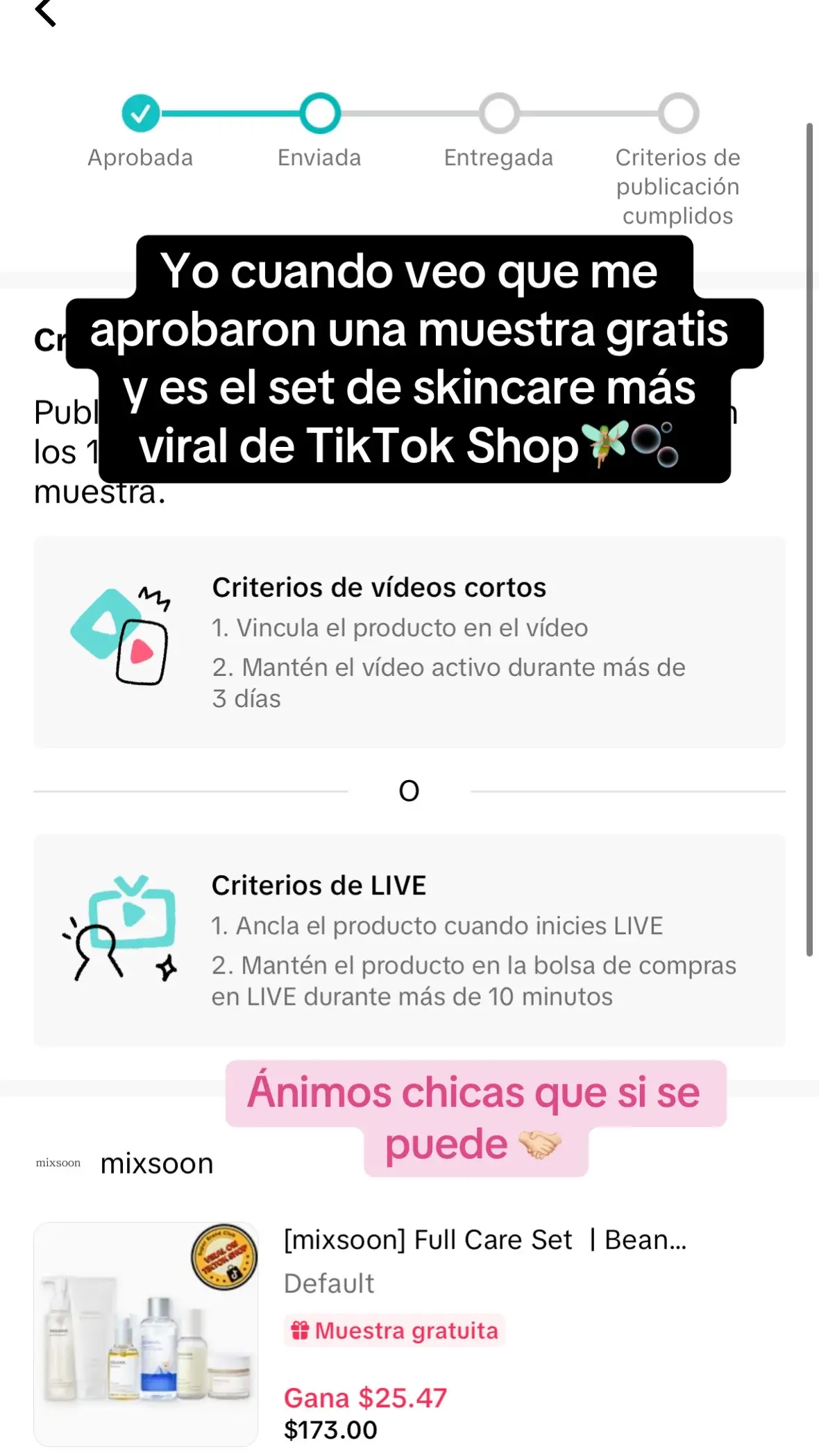Tap the Muestra gratuita label
819x1456 pixels.
394,1330
